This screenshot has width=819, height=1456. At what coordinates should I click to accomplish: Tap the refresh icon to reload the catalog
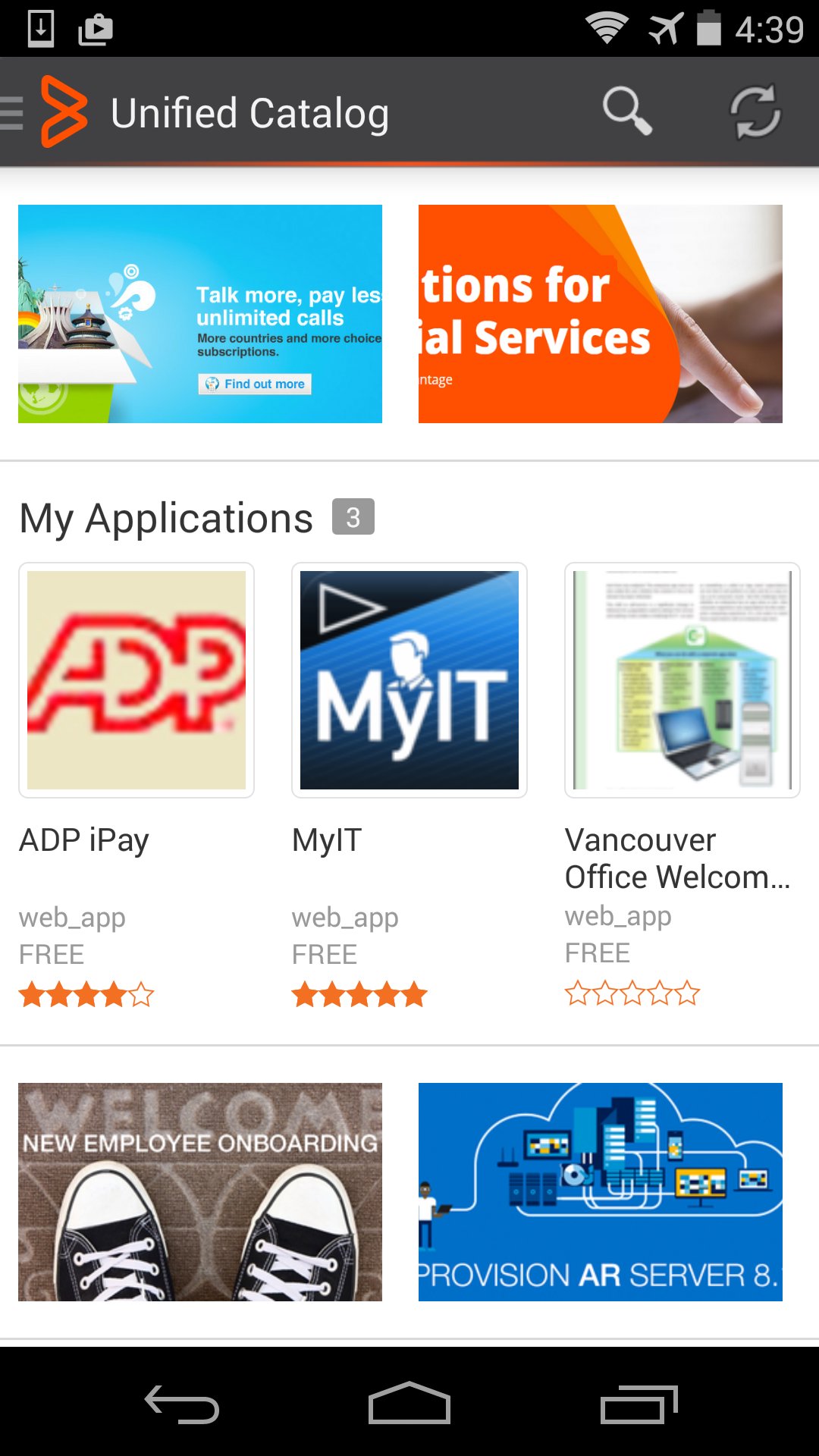[x=755, y=112]
